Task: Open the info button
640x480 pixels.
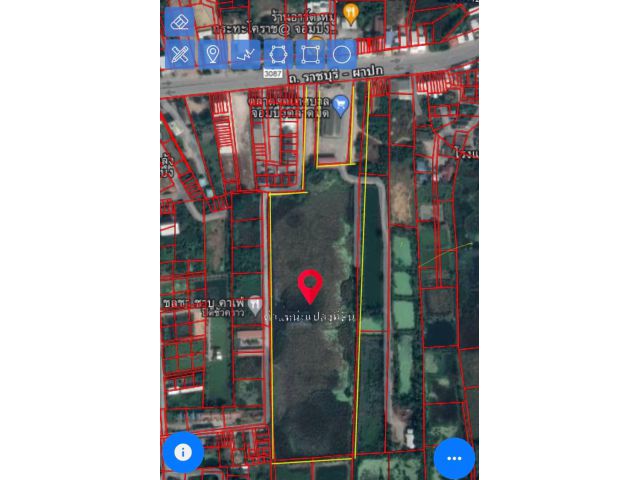Action: (x=183, y=452)
